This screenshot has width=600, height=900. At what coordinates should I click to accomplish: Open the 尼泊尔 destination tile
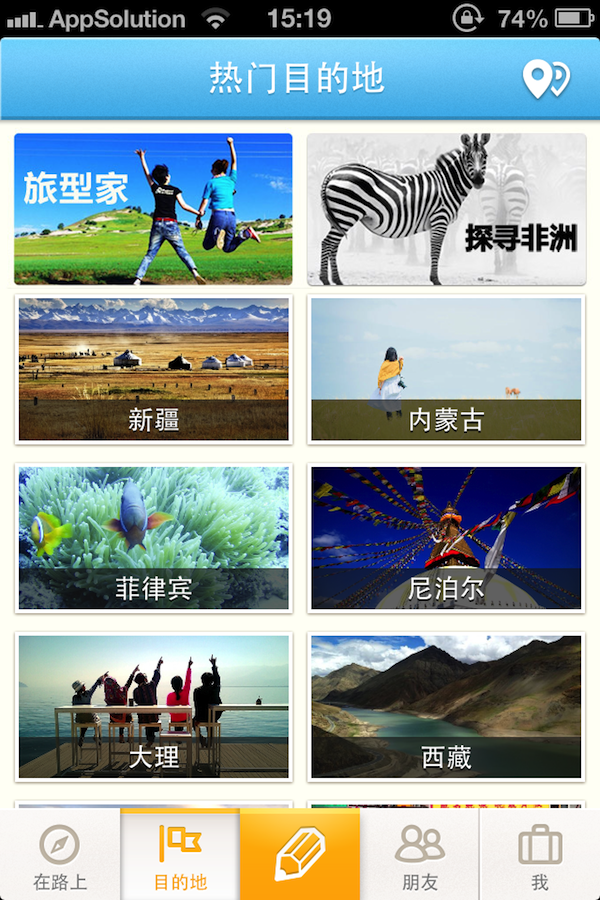coord(446,538)
